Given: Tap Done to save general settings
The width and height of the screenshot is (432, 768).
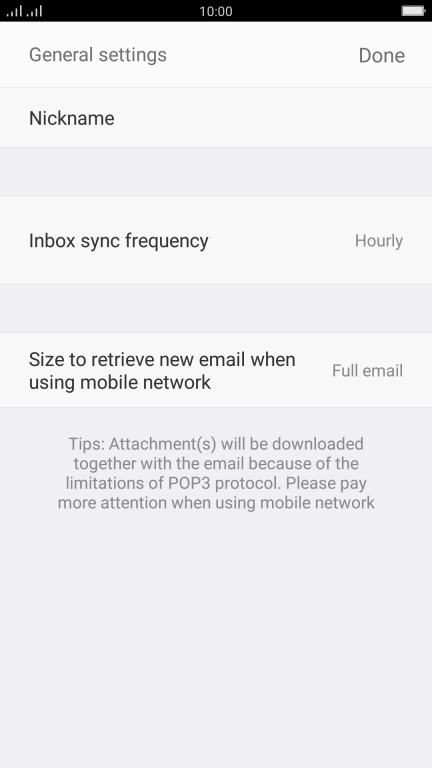Looking at the screenshot, I should coord(382,55).
